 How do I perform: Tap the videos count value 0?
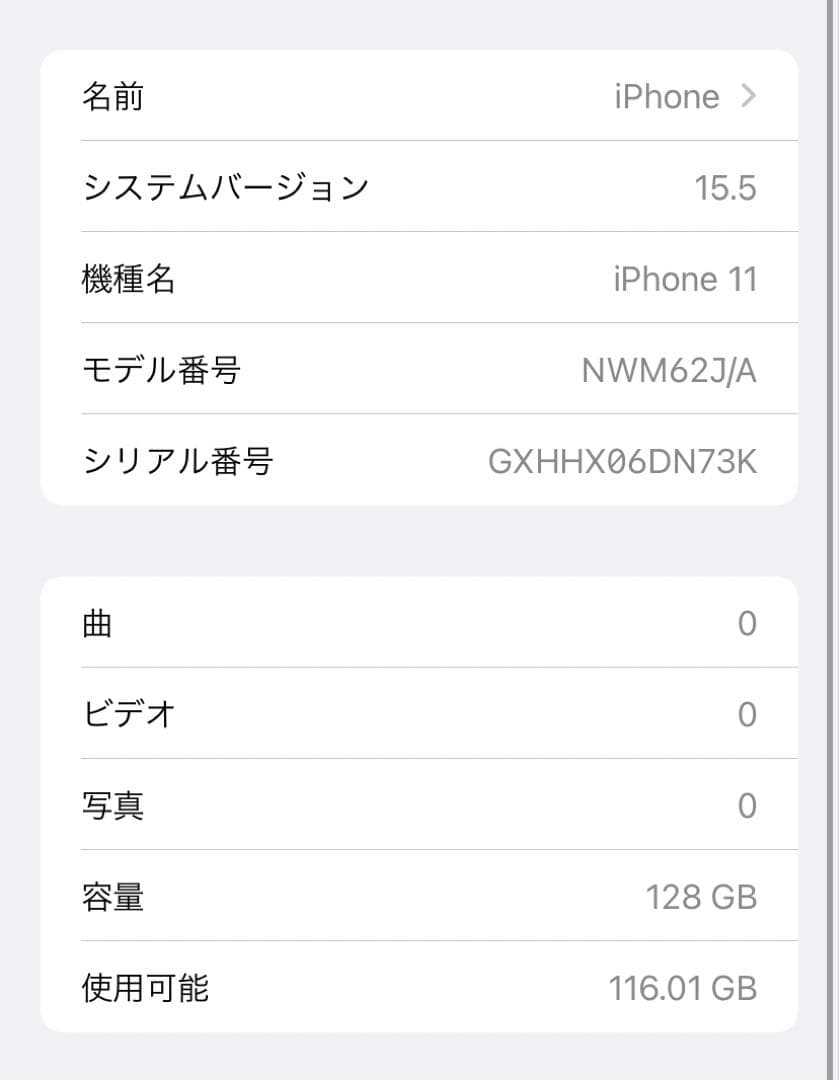pos(746,714)
